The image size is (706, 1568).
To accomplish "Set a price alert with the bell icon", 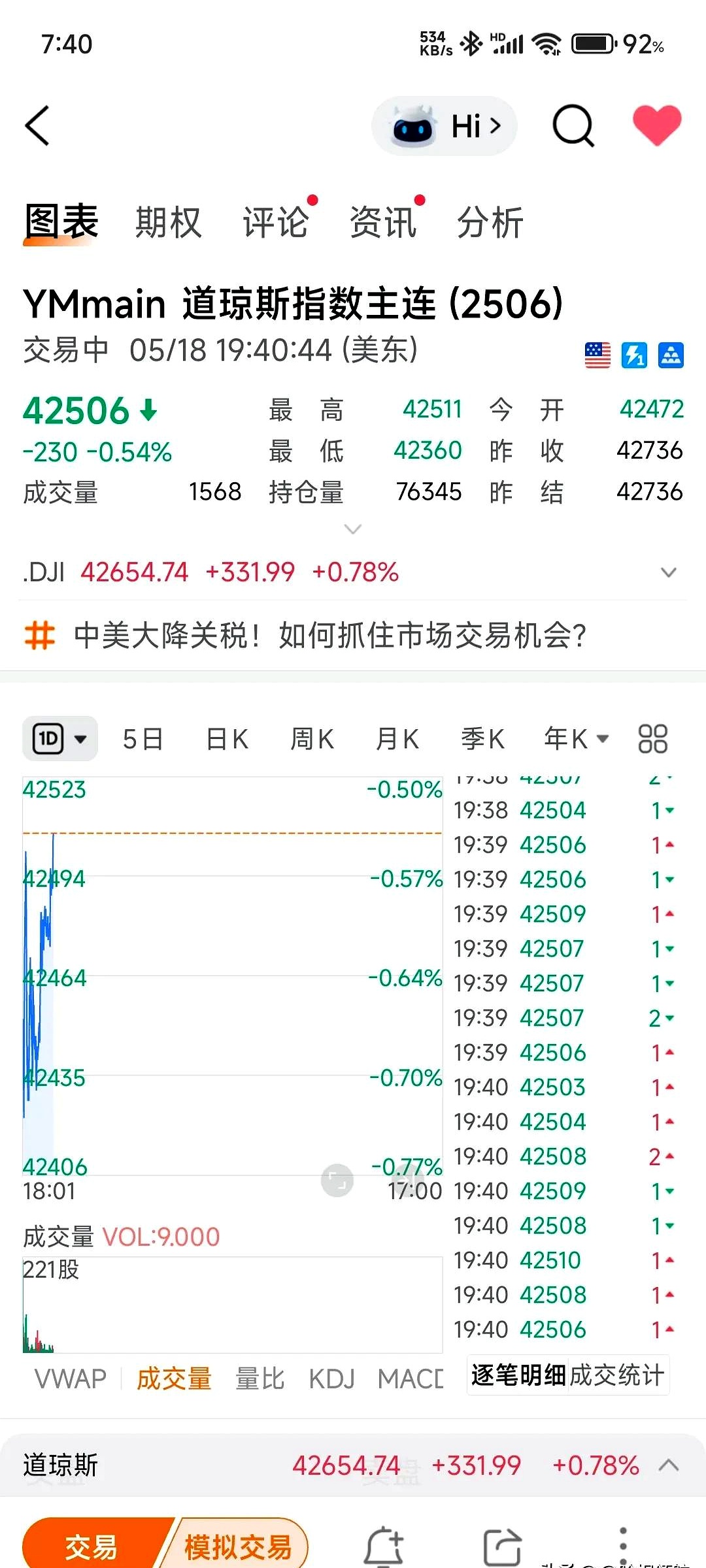I will point(384,1547).
